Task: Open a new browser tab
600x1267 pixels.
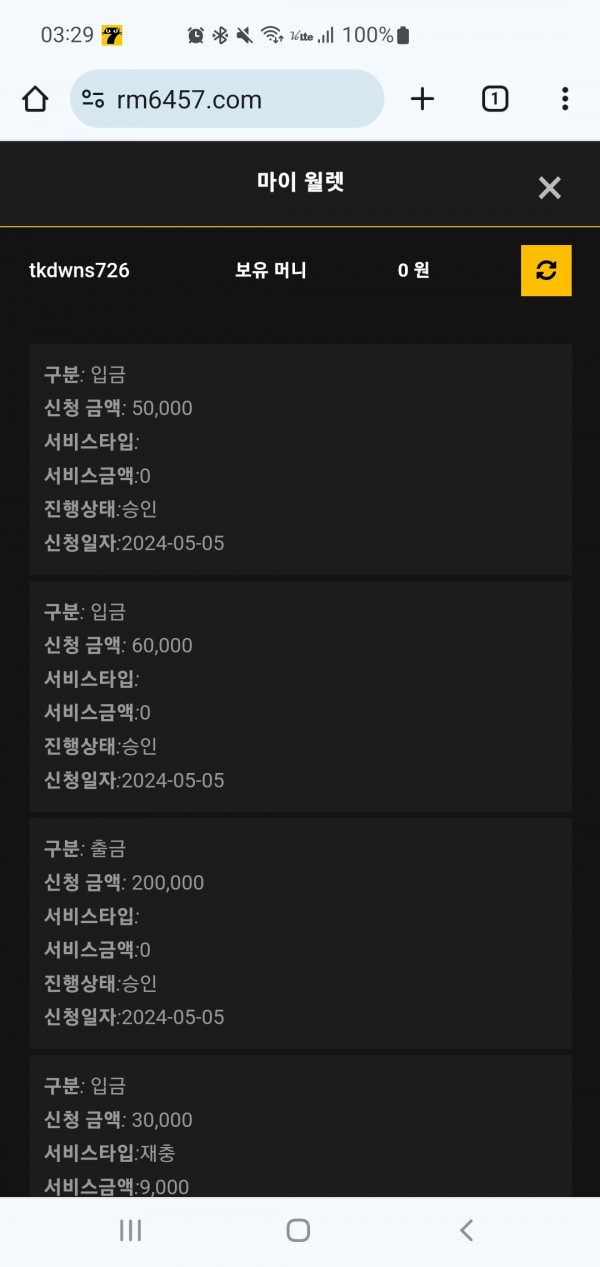Action: coord(423,99)
